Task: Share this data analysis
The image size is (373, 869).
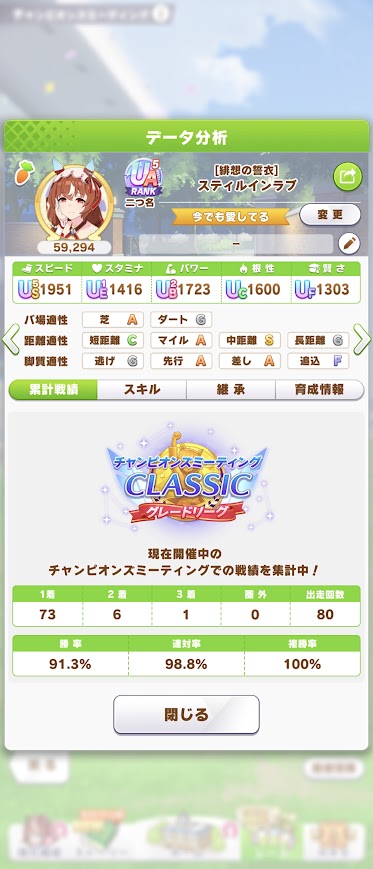Action: tap(348, 177)
